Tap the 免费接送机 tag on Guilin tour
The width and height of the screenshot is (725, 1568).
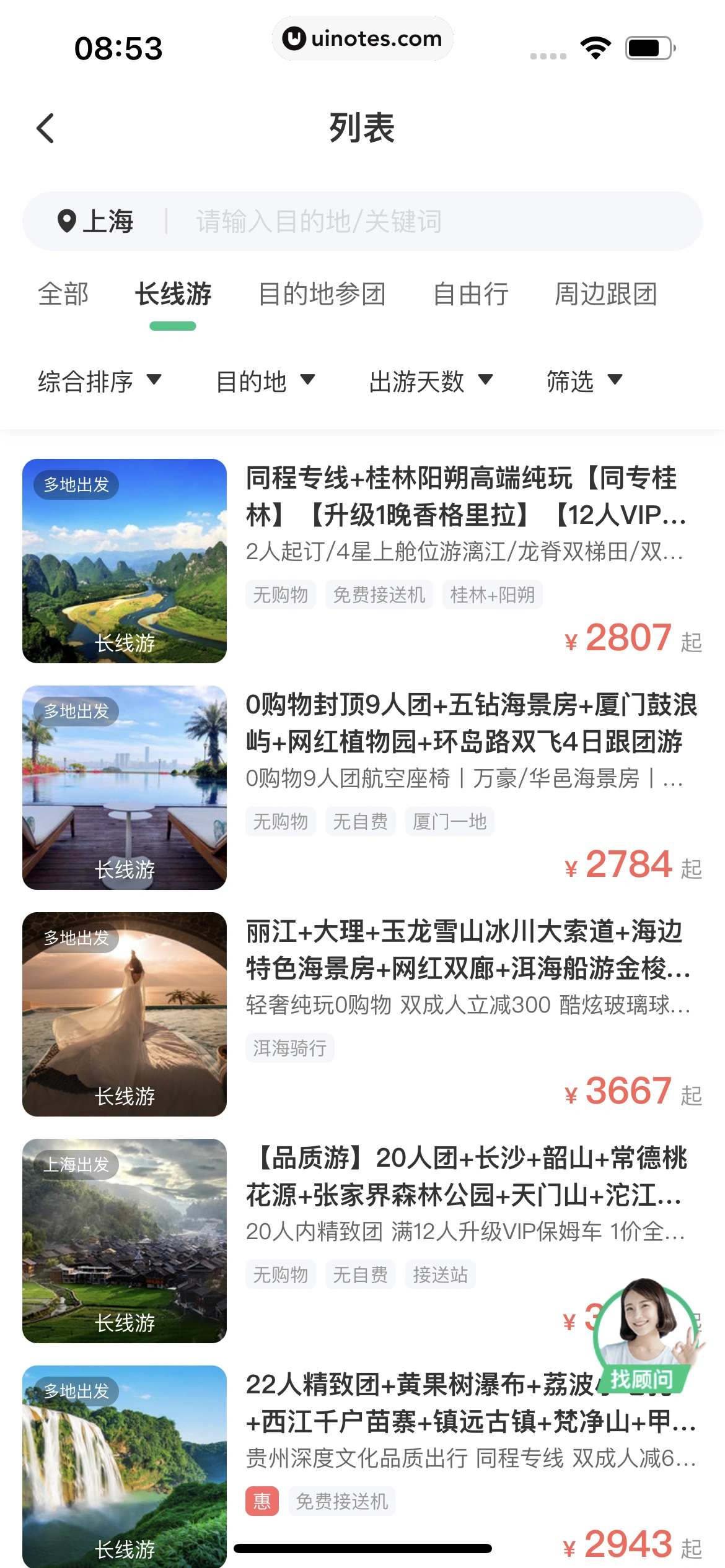coord(379,594)
